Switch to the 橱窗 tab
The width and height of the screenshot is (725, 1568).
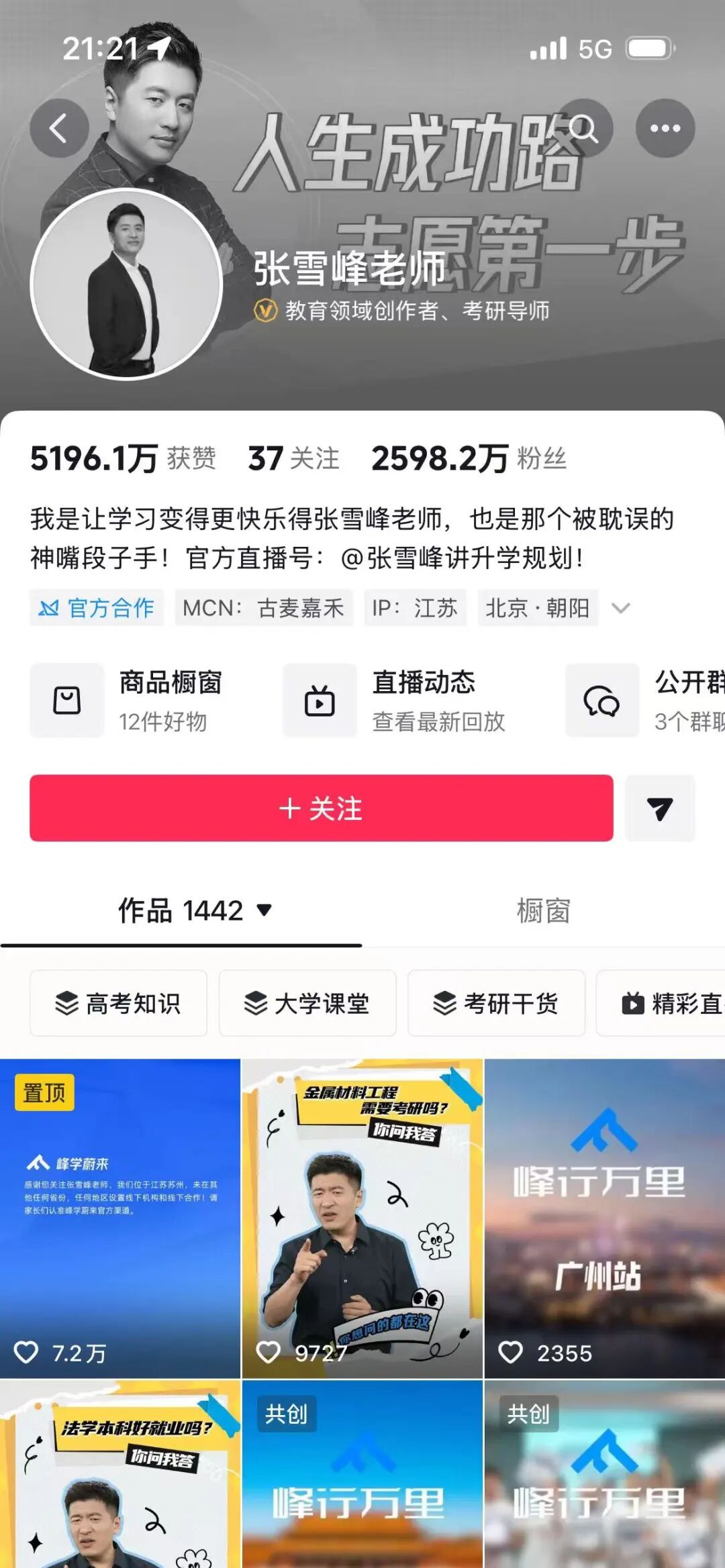pyautogui.click(x=543, y=910)
